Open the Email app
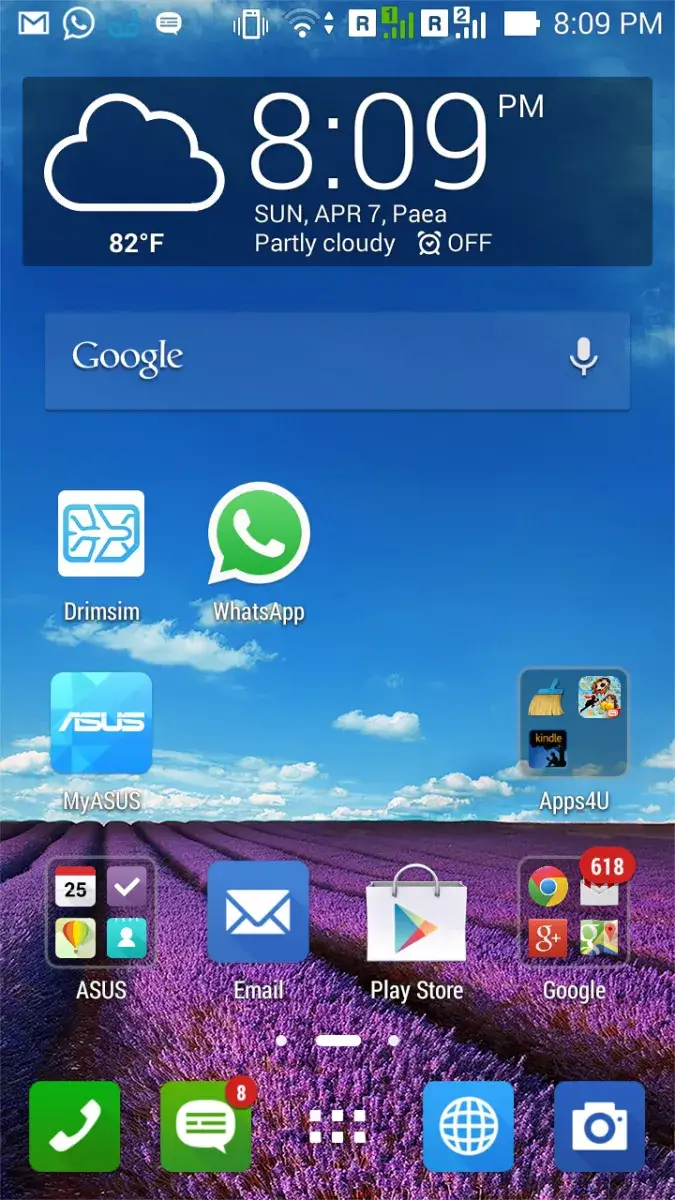 point(258,913)
